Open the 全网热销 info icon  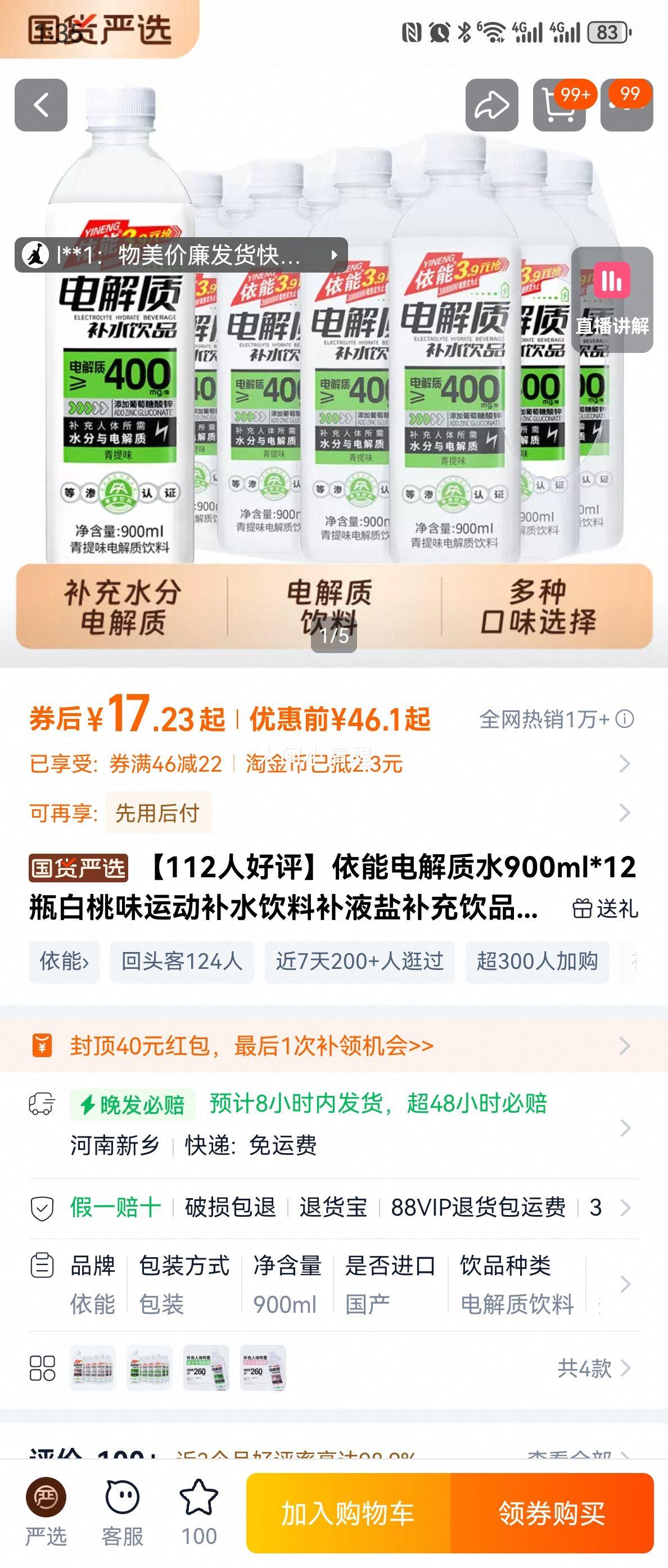pos(624,719)
